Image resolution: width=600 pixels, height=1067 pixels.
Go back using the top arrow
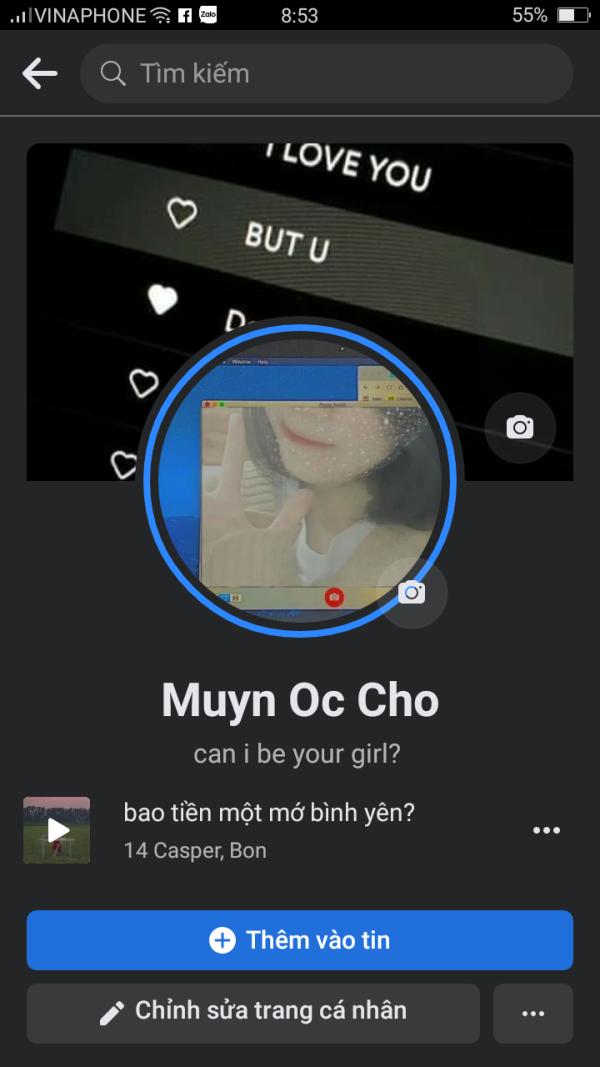[x=39, y=73]
